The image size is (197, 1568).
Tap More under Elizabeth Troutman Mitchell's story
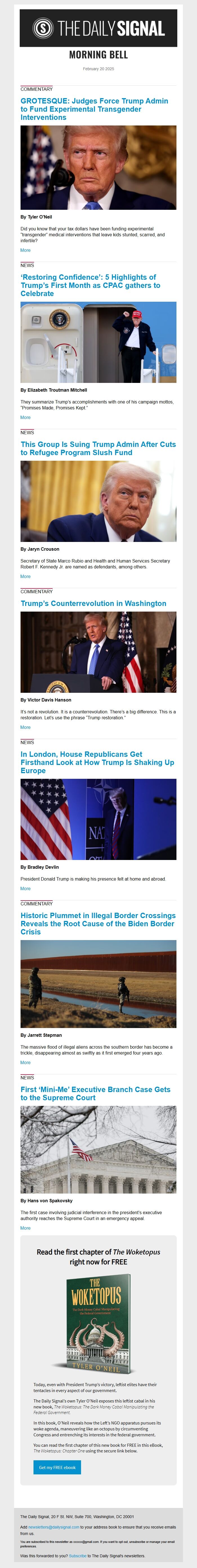click(x=25, y=418)
